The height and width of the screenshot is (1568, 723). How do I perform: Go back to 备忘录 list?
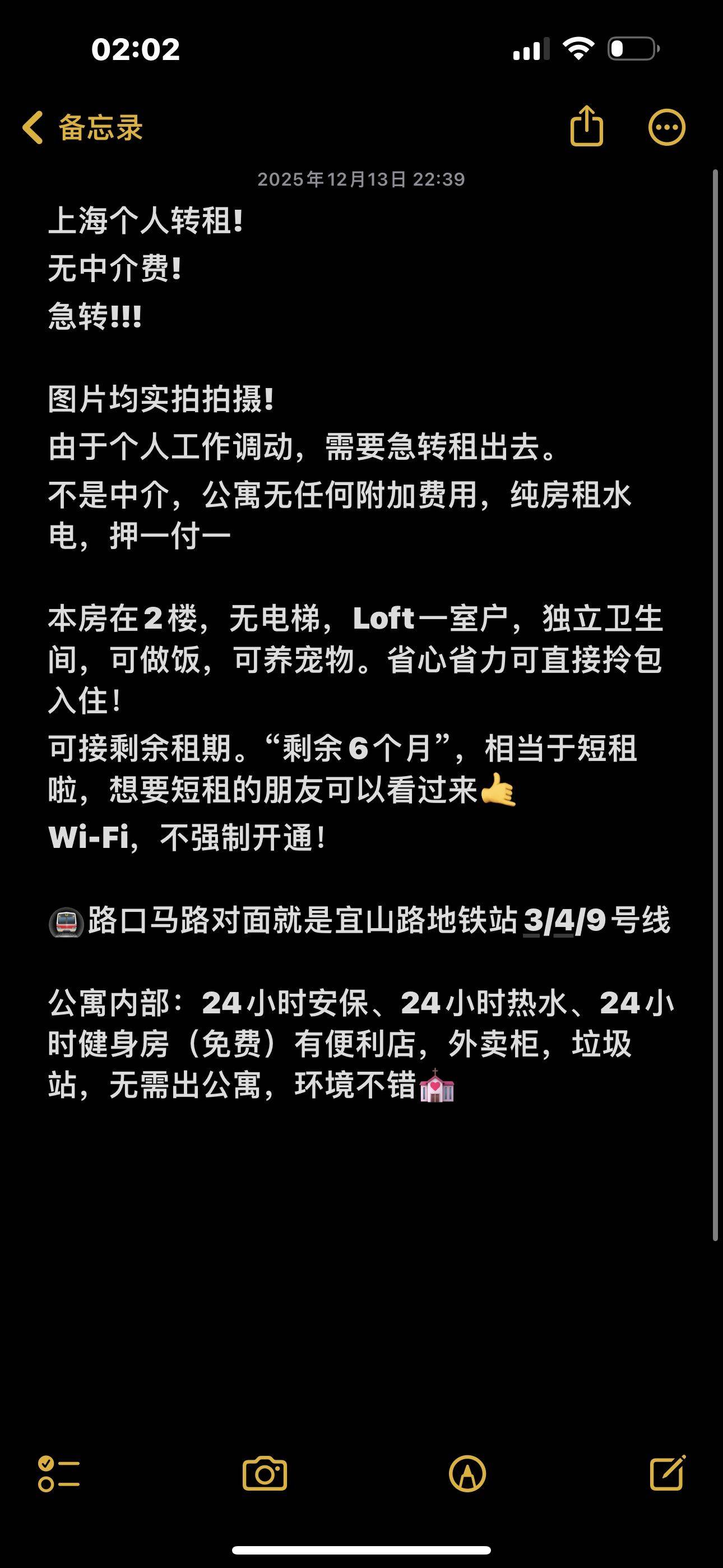(x=82, y=128)
